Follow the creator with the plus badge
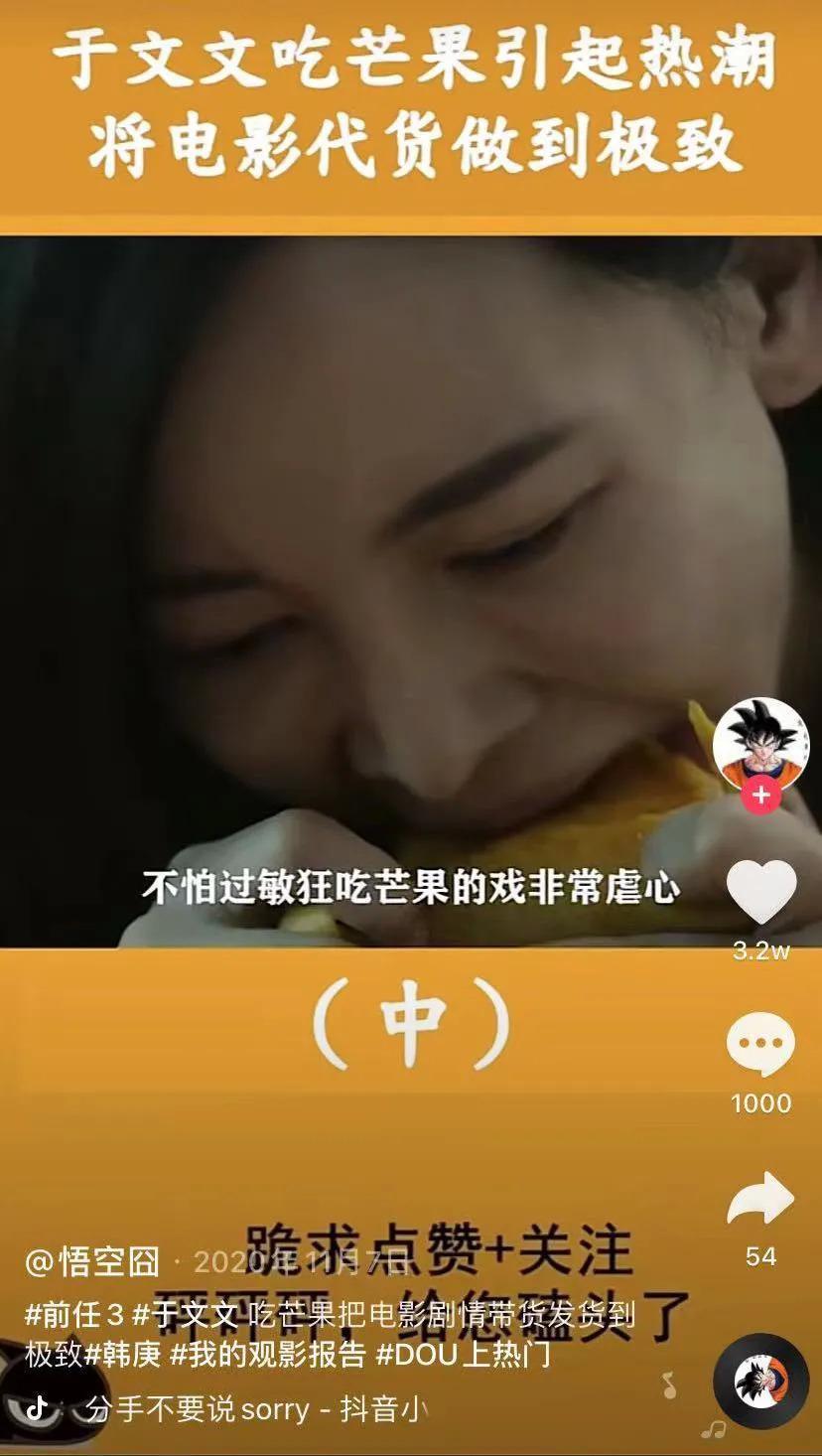The image size is (822, 1456). 761,796
